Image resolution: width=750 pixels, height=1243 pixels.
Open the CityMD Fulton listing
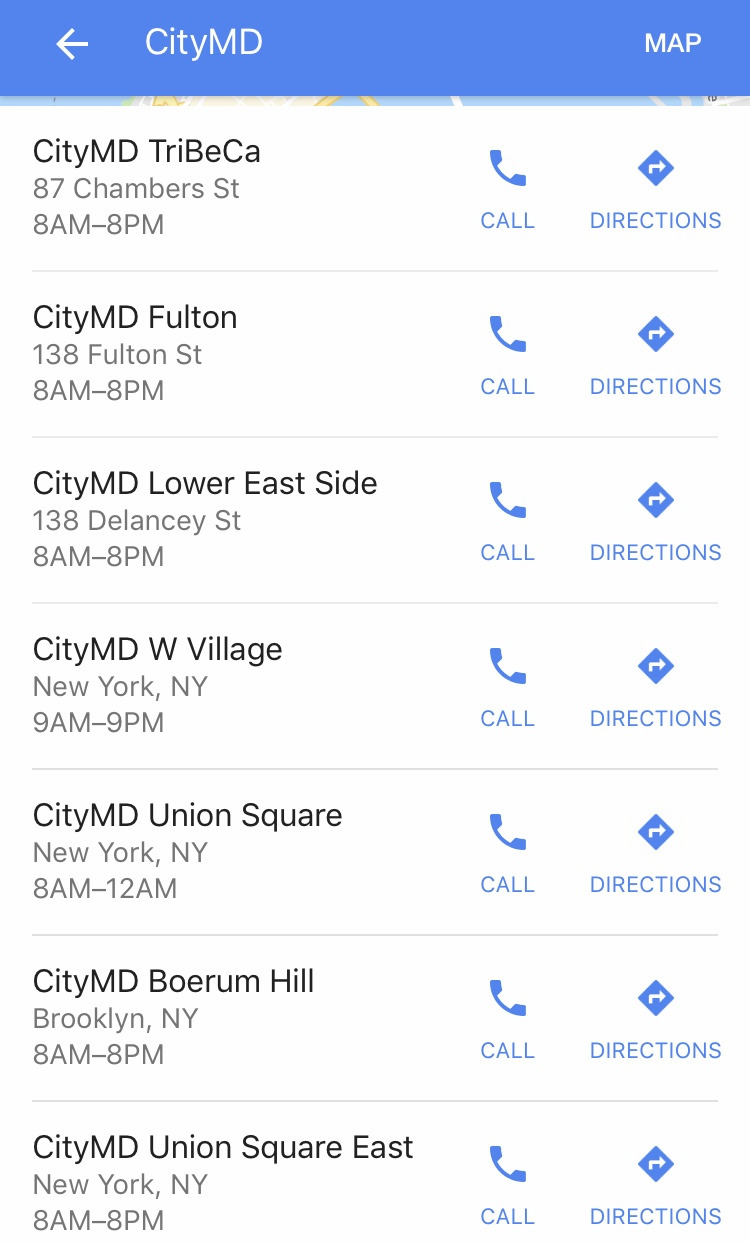coord(135,318)
